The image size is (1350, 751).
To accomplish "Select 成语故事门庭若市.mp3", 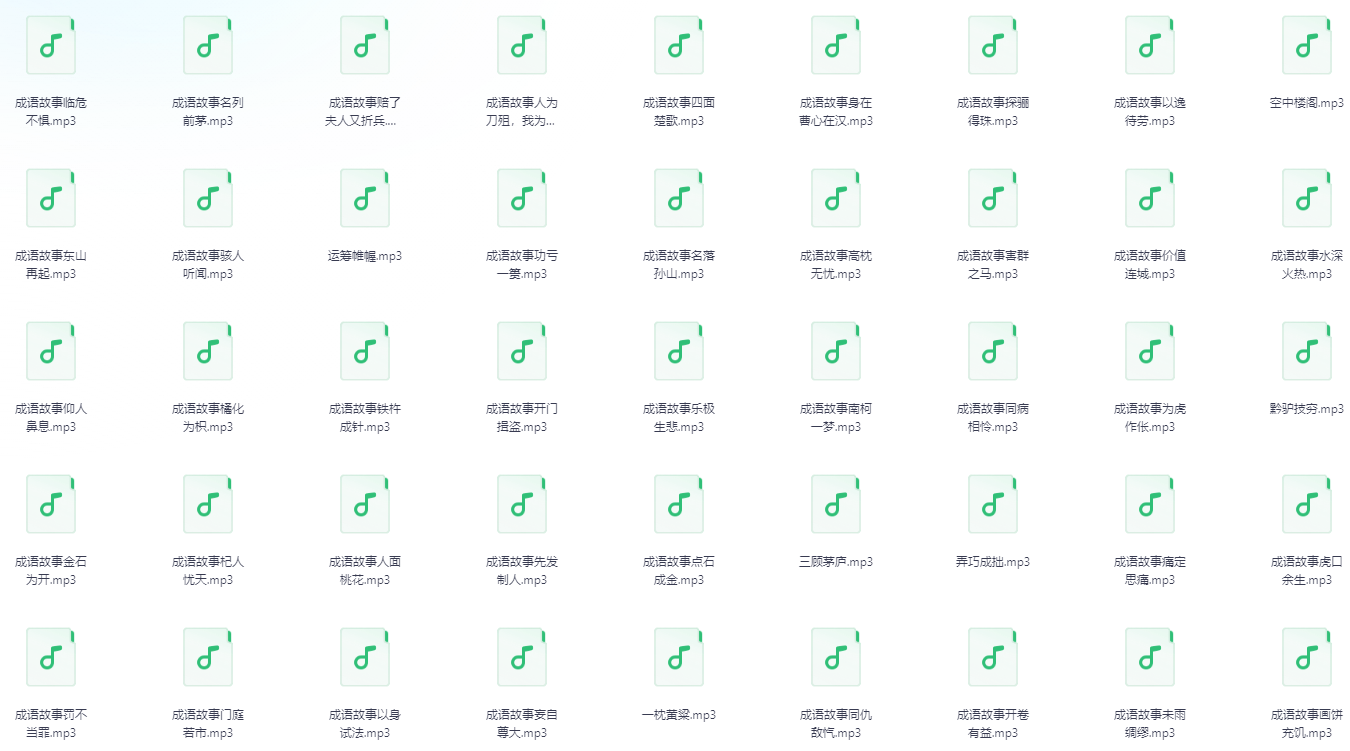I will (x=208, y=658).
